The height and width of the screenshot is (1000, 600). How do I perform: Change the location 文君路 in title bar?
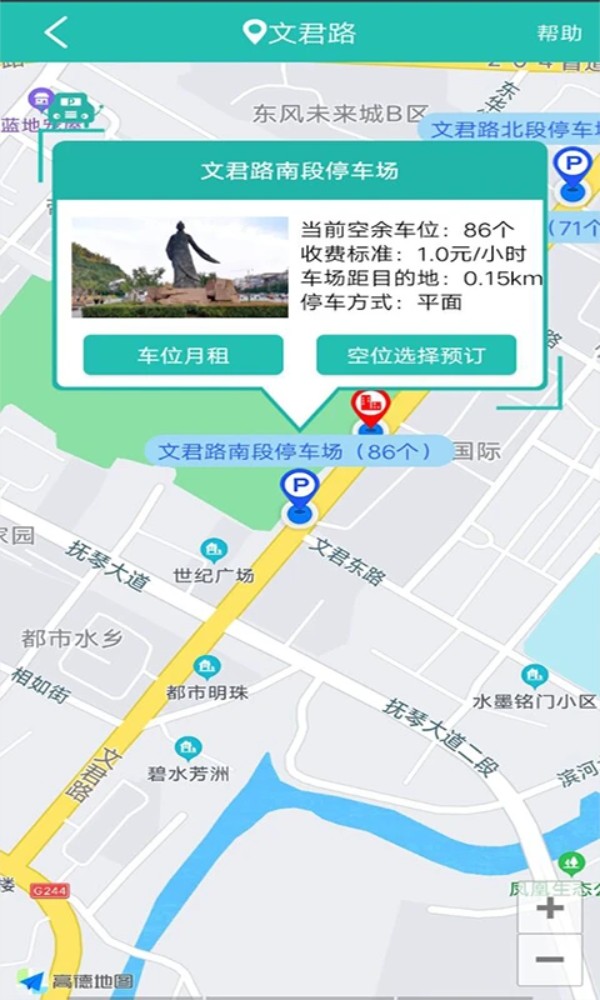(x=300, y=33)
